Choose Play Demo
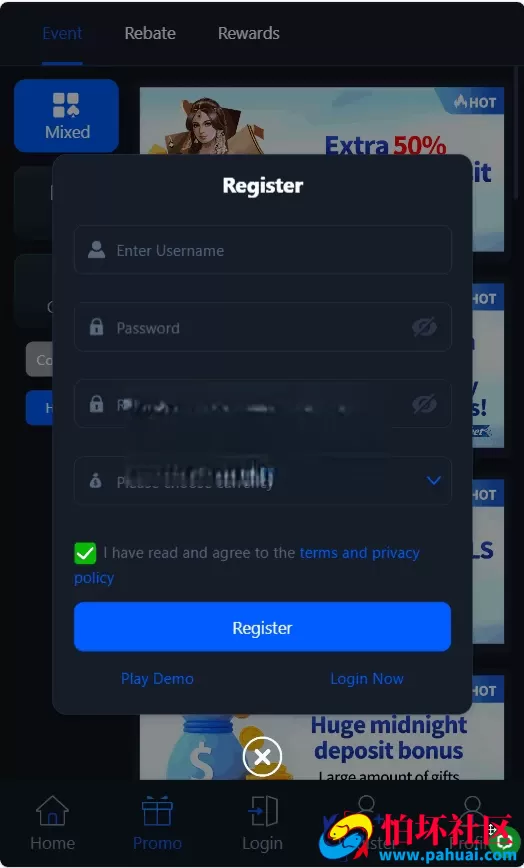Viewport: 524px width, 868px height. tap(157, 679)
